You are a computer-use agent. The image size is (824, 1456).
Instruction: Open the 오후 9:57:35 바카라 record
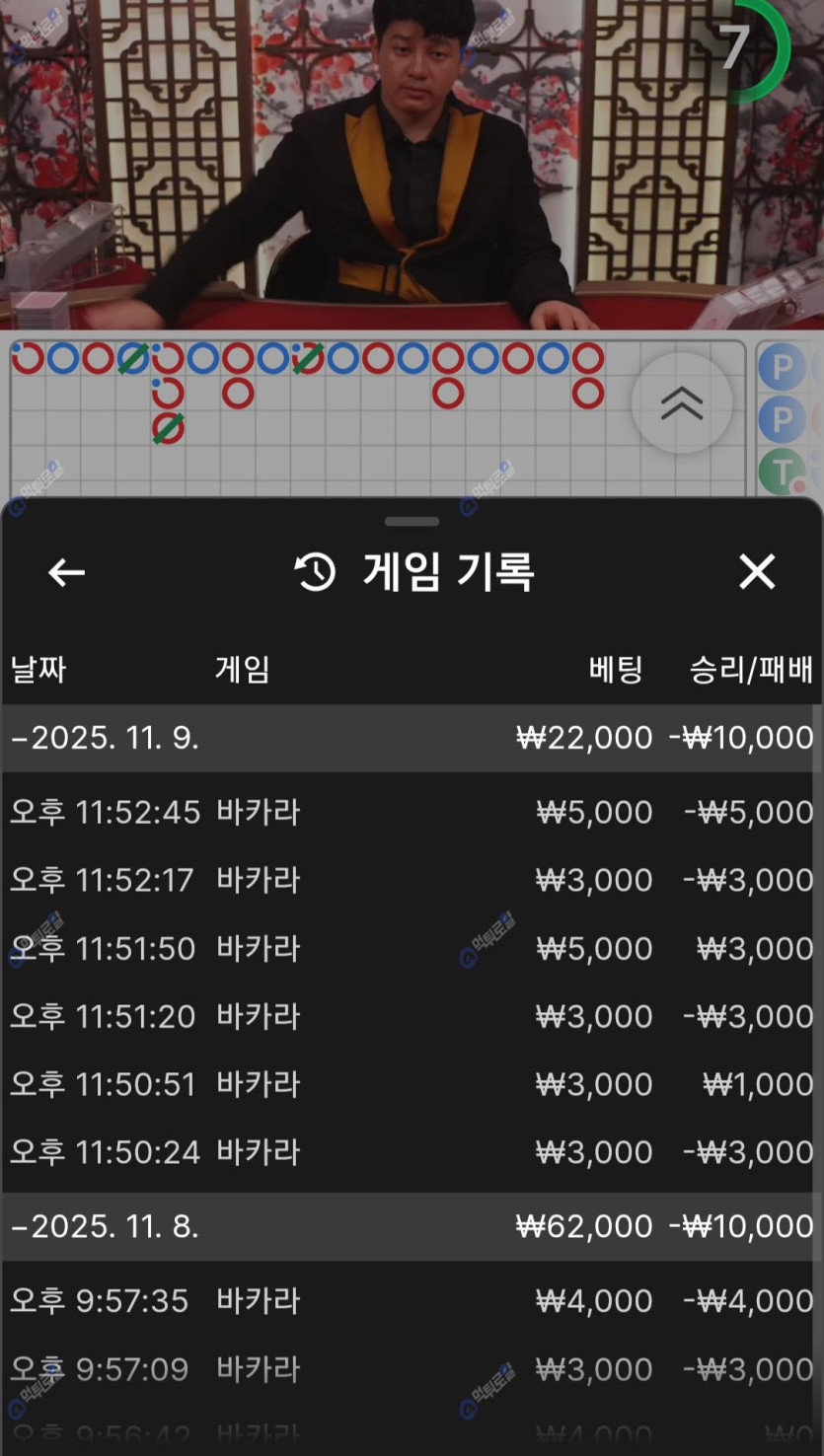pyautogui.click(x=411, y=1301)
